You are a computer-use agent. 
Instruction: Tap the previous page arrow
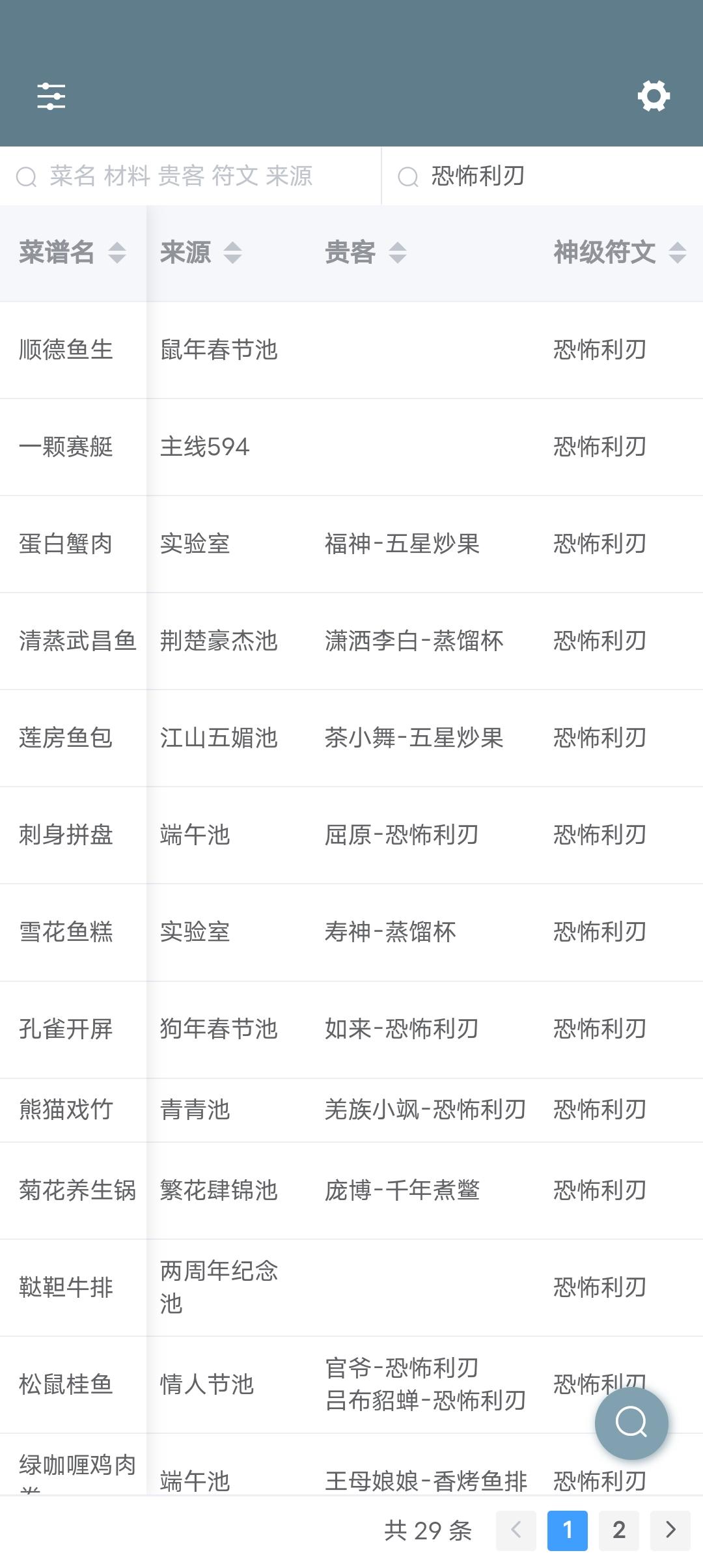(516, 1530)
